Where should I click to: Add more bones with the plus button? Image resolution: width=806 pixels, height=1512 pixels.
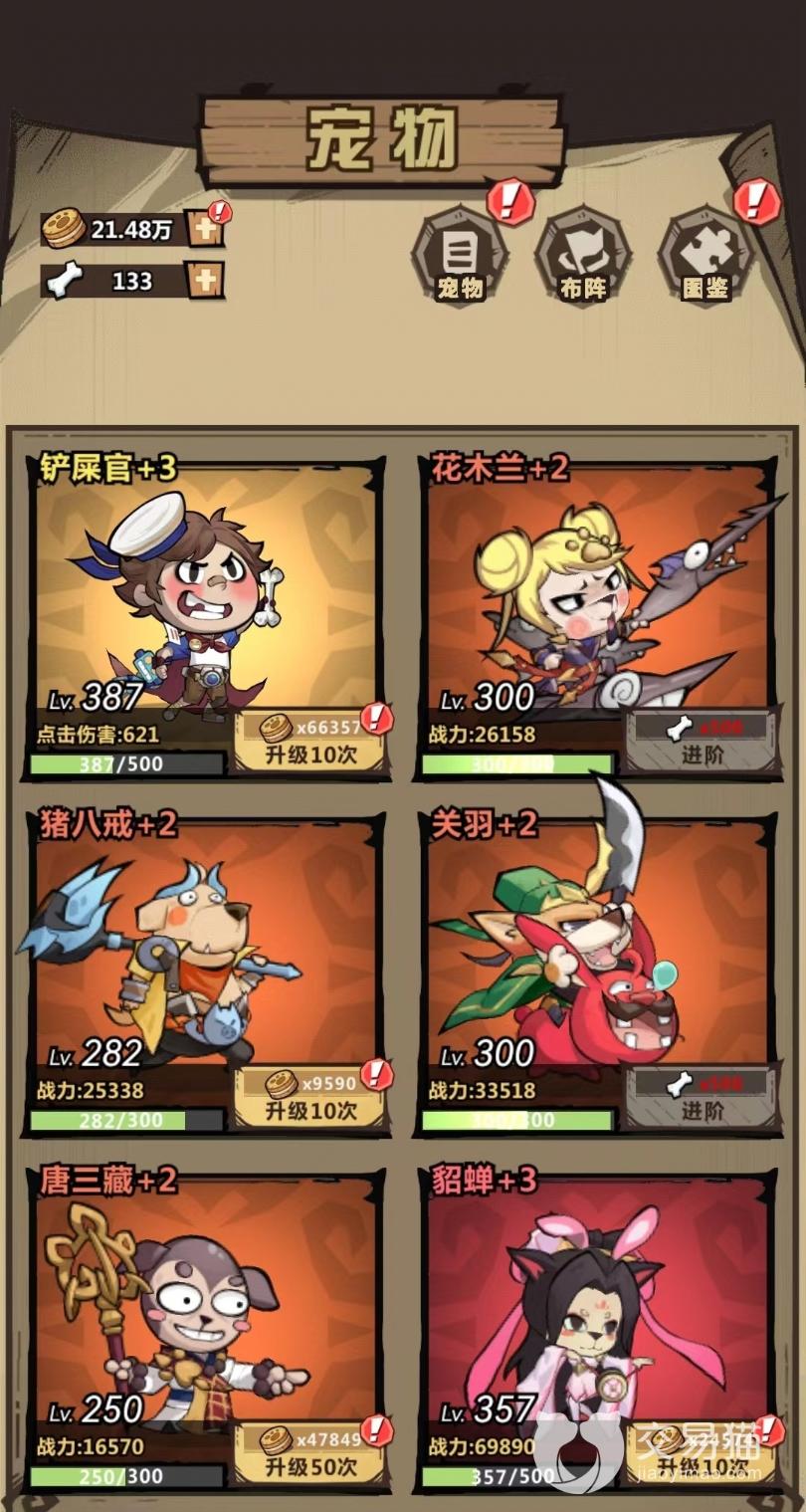coord(206,281)
